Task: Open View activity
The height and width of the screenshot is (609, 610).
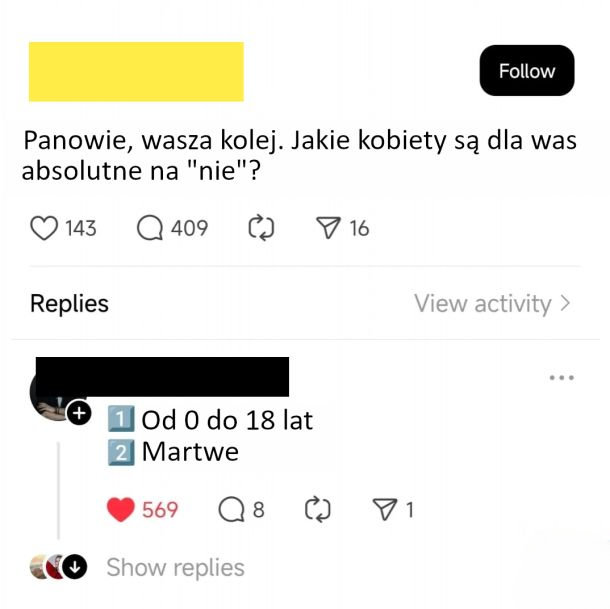Action: 492,303
